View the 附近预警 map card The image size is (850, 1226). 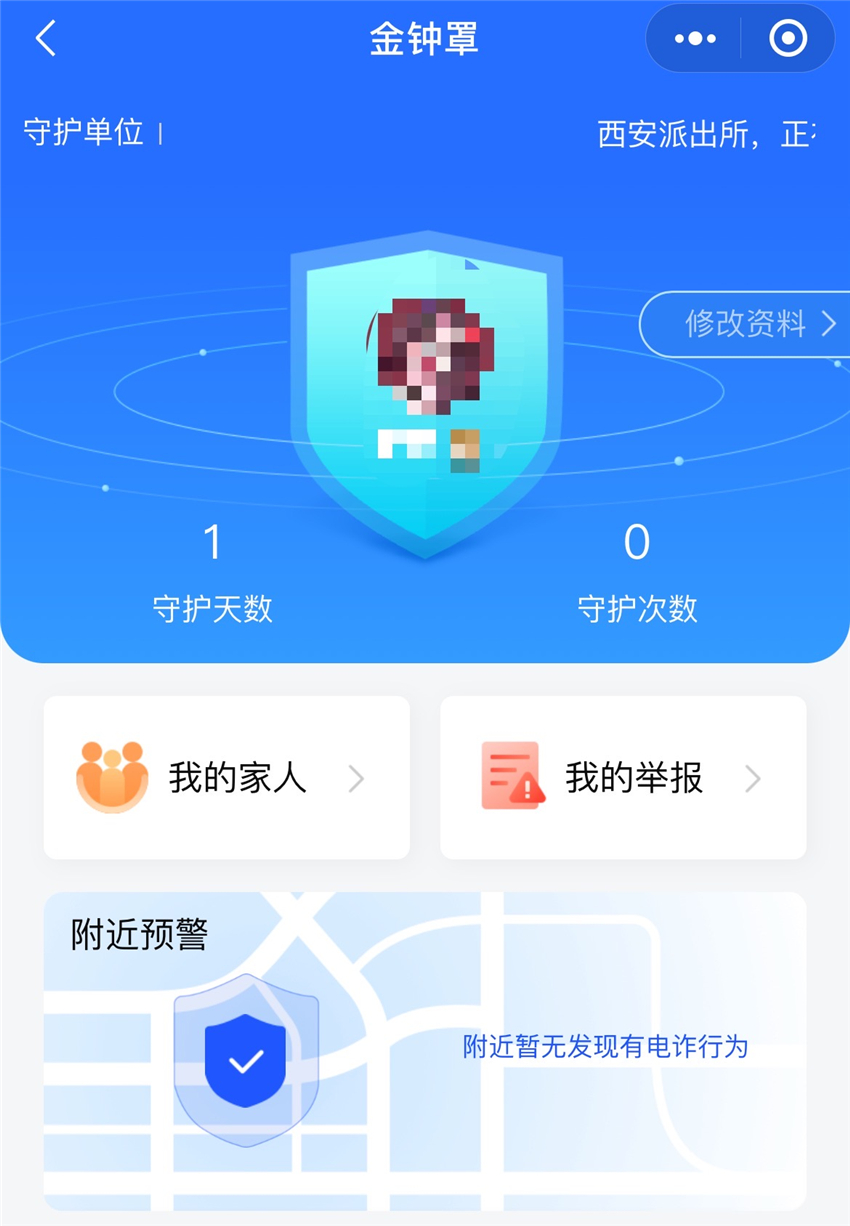[425, 1050]
